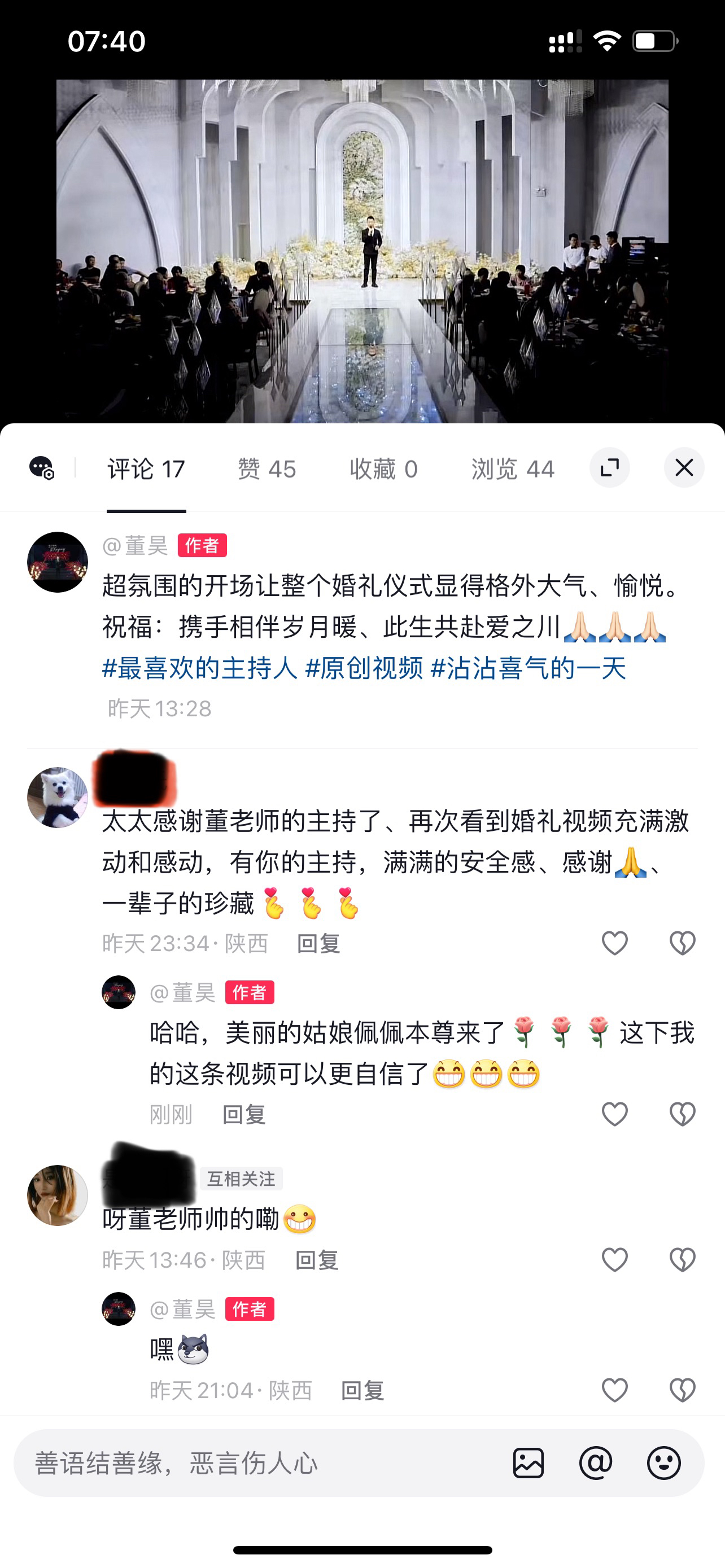Switch to the 浏览 44 tab
725x1568 pixels.
click(513, 468)
